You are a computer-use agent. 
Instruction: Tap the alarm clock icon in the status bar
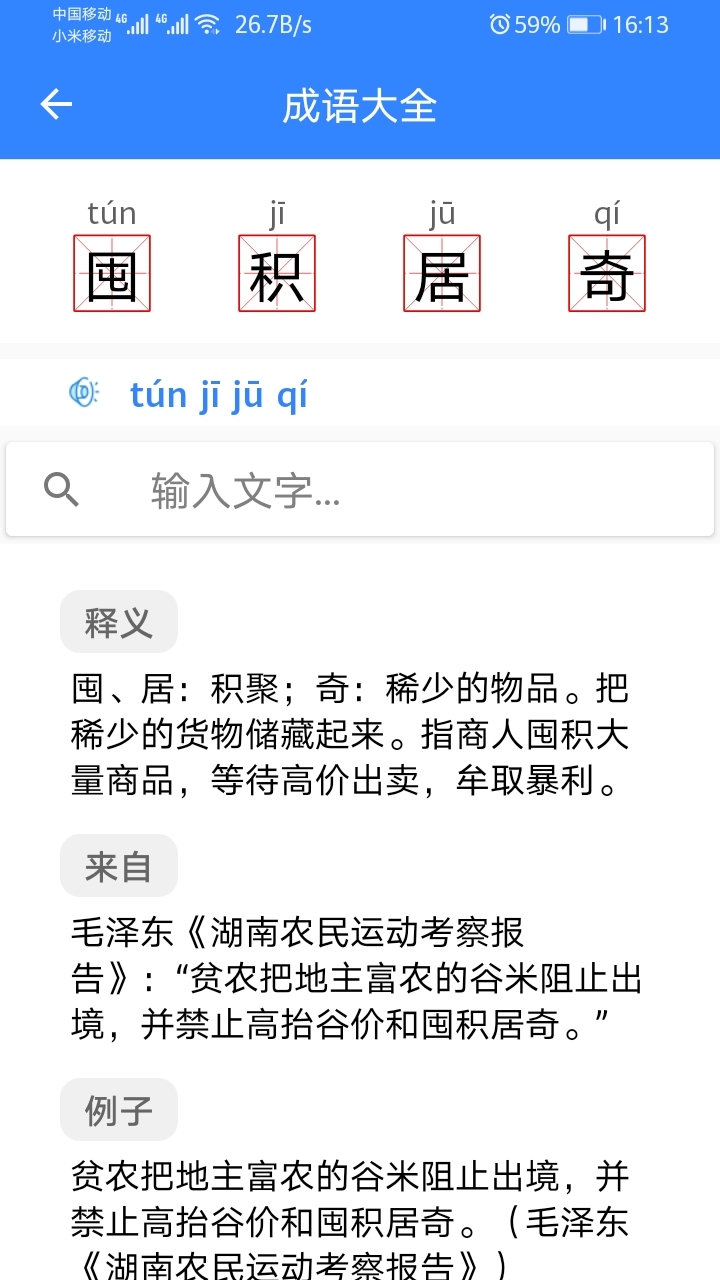coord(498,23)
